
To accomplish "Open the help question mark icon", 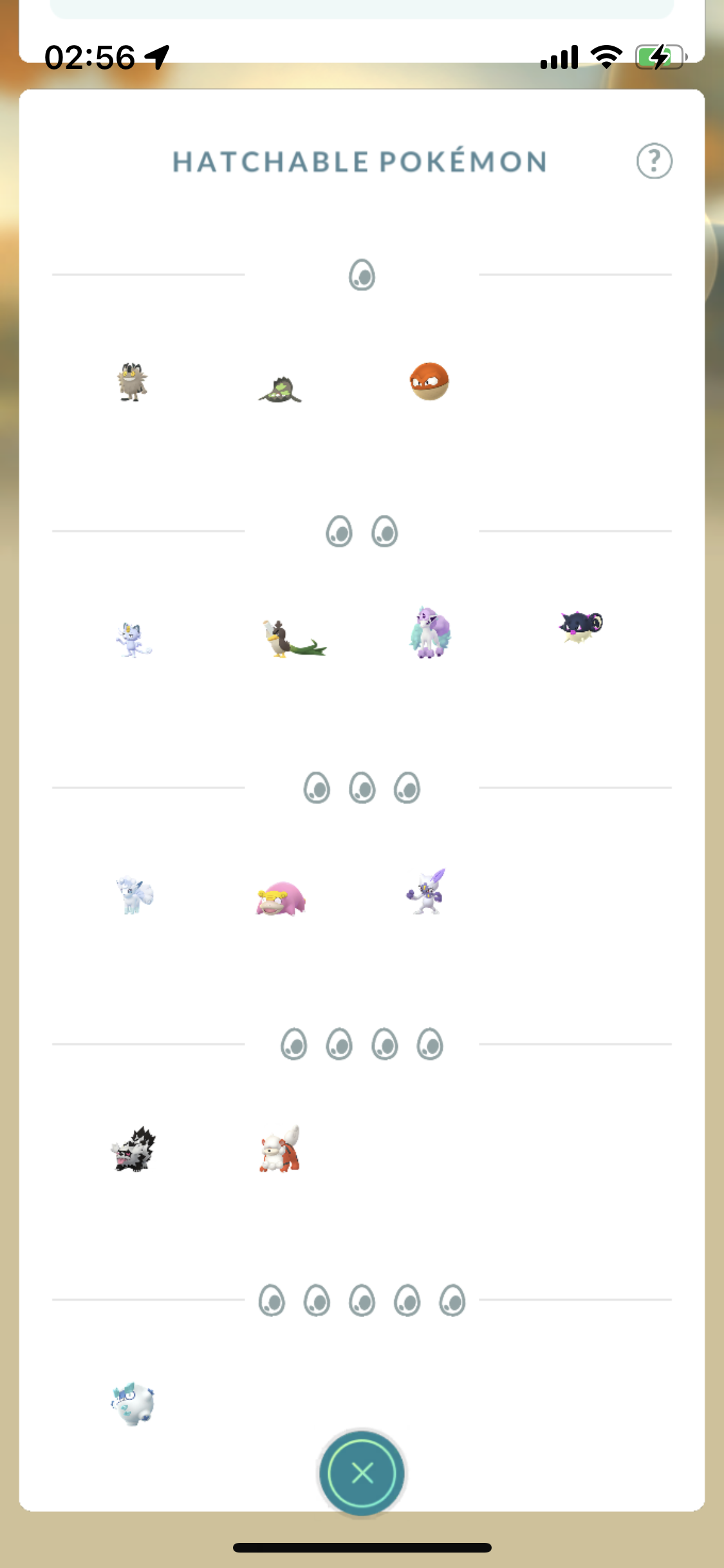I will 654,161.
